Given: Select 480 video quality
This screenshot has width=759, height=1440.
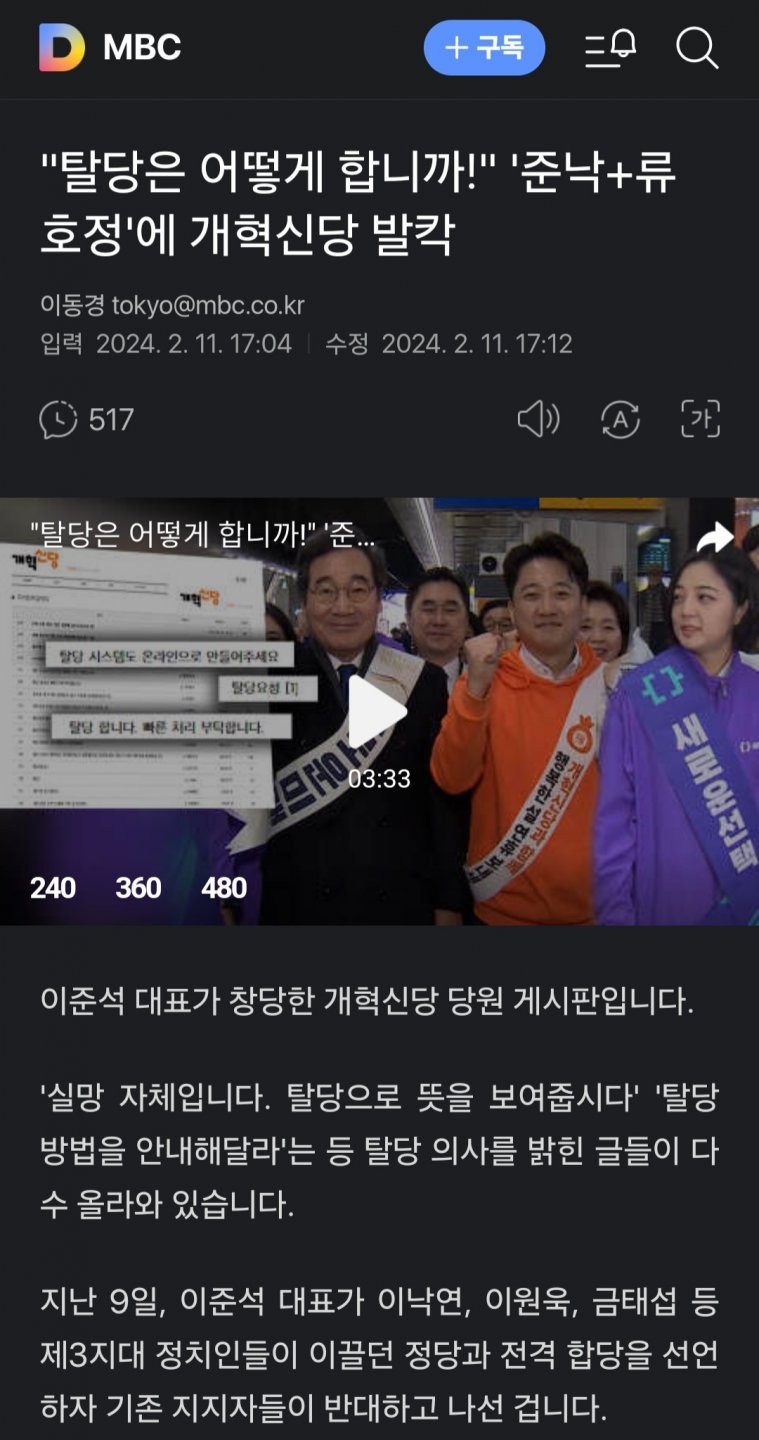Looking at the screenshot, I should [224, 887].
